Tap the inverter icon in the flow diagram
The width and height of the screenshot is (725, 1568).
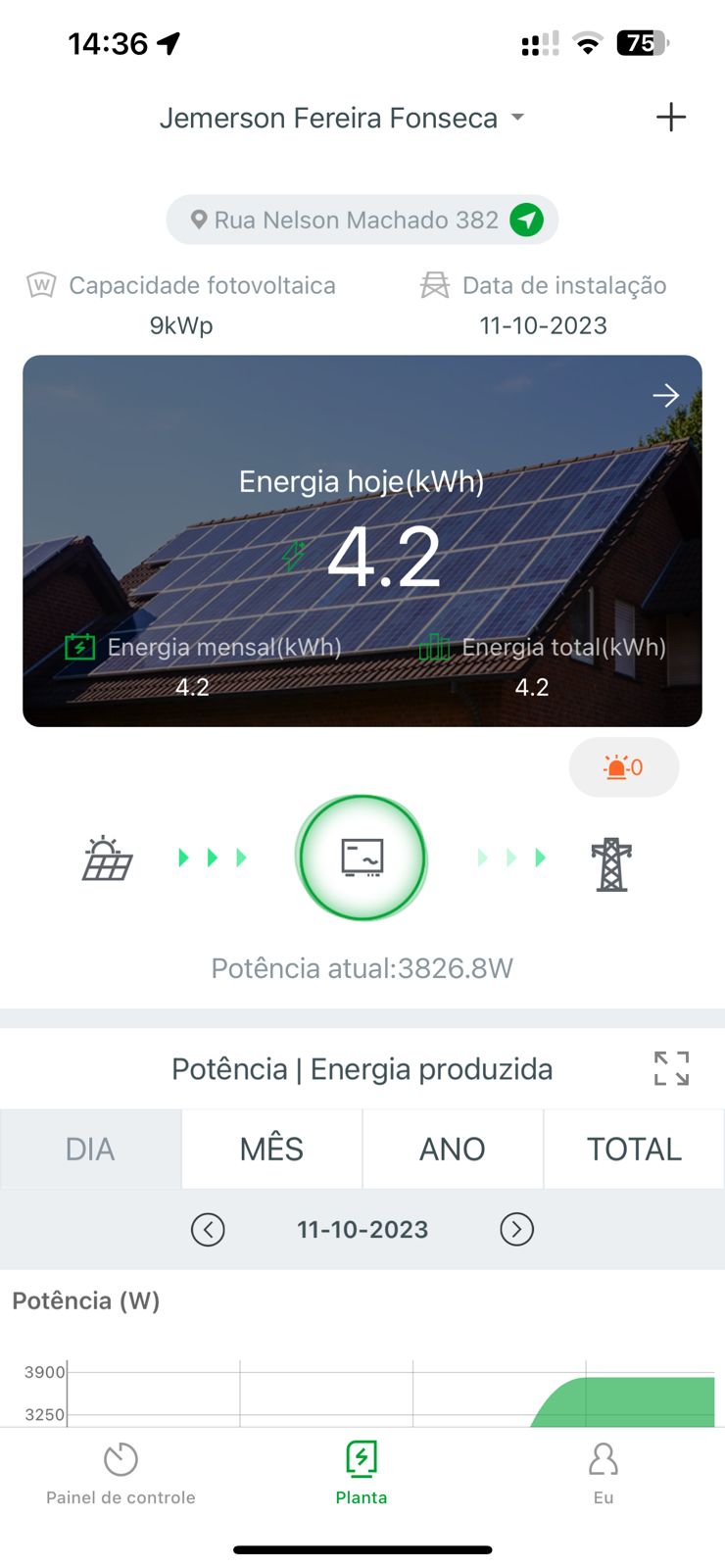coord(362,858)
